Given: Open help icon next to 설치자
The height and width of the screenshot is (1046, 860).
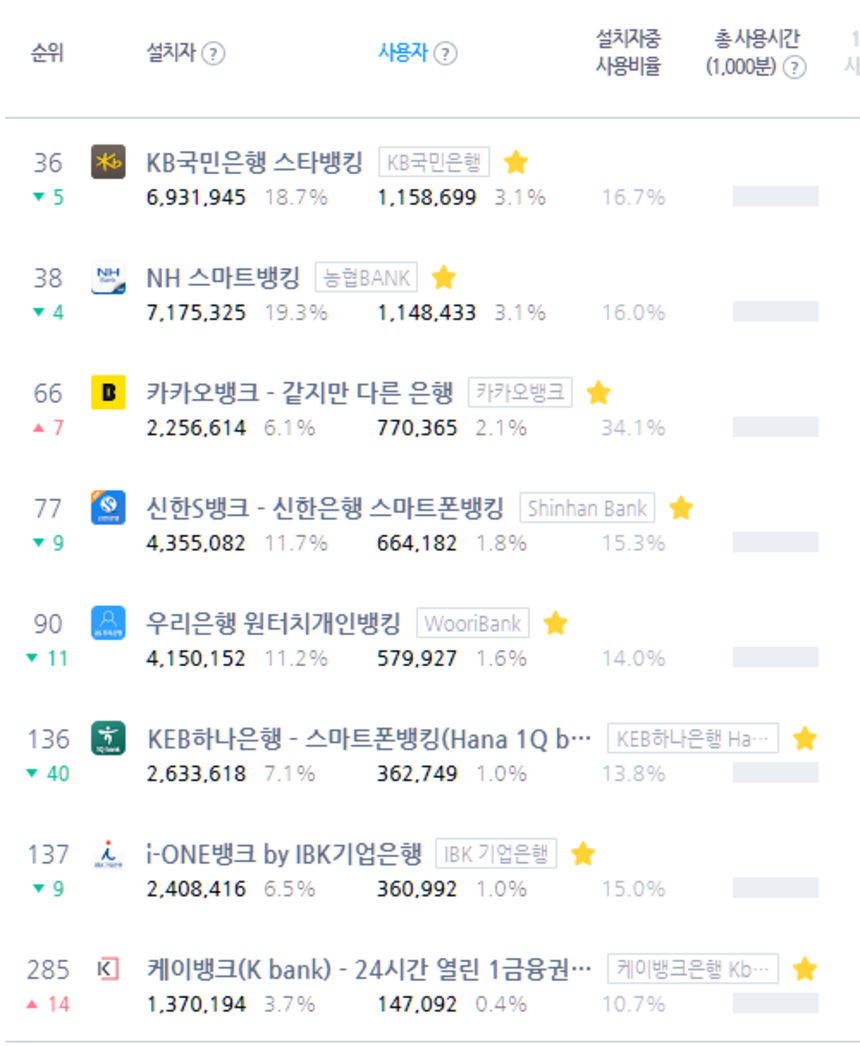Looking at the screenshot, I should [x=213, y=54].
